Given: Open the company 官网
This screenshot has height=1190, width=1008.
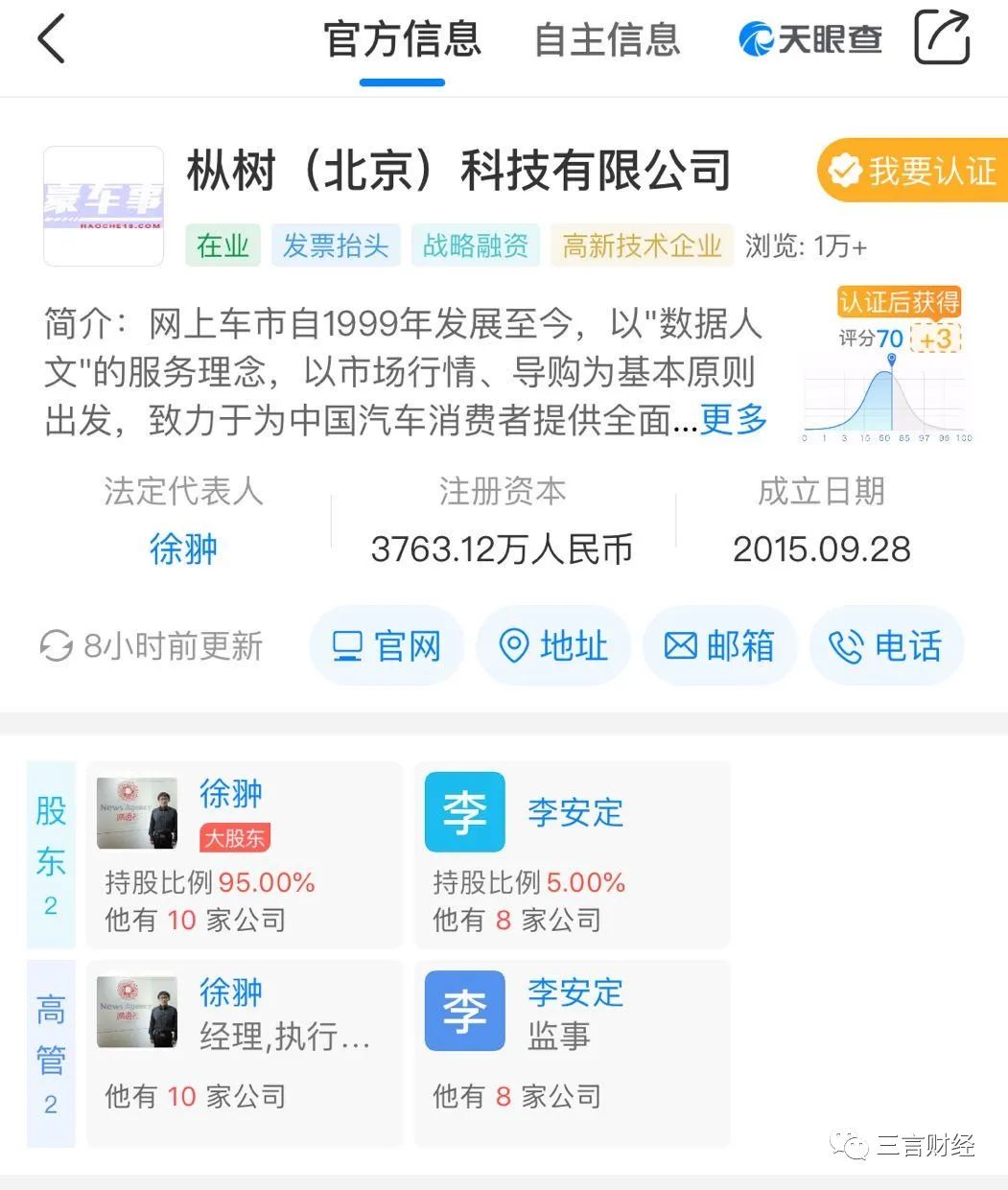Looking at the screenshot, I should tap(387, 645).
